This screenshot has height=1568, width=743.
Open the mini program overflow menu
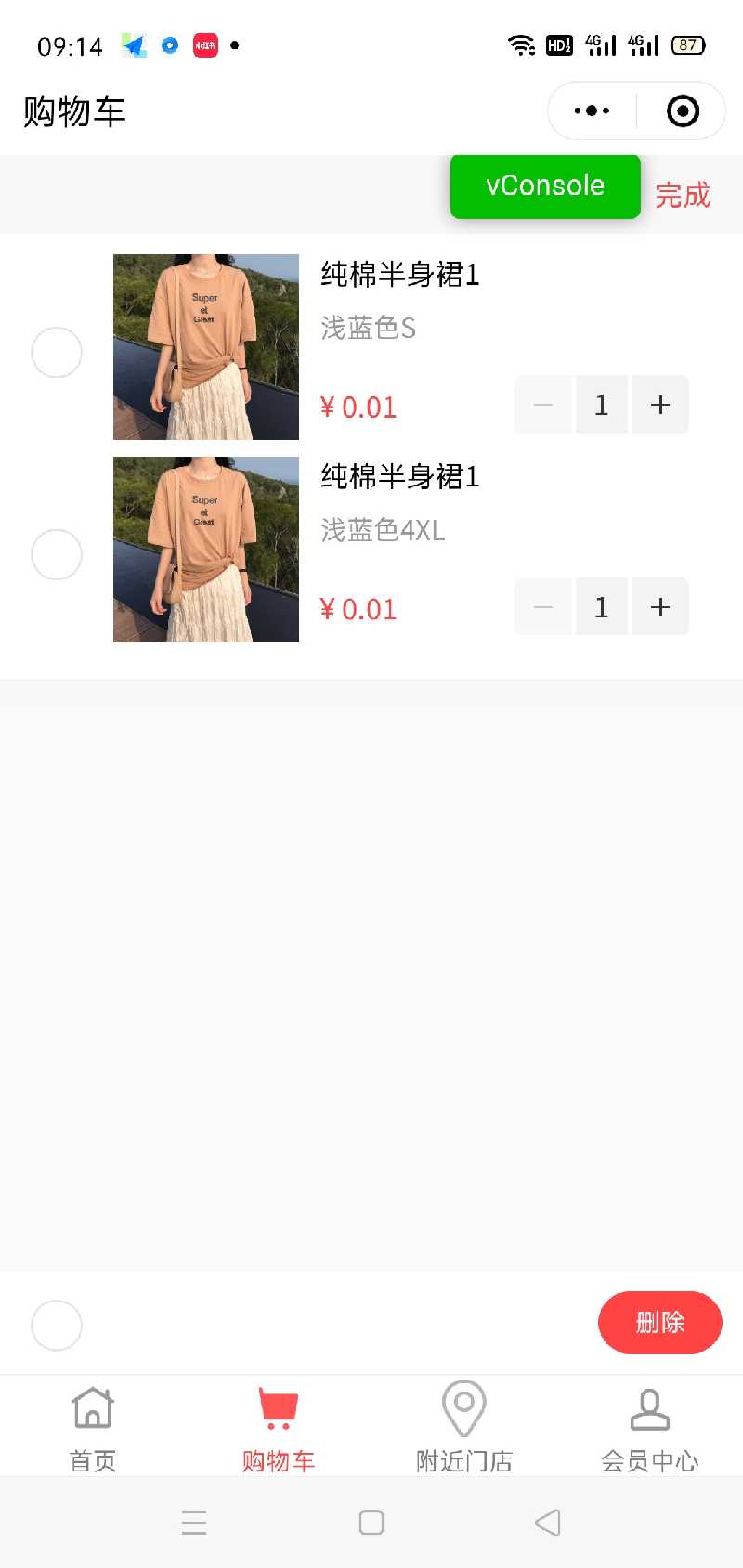click(592, 111)
